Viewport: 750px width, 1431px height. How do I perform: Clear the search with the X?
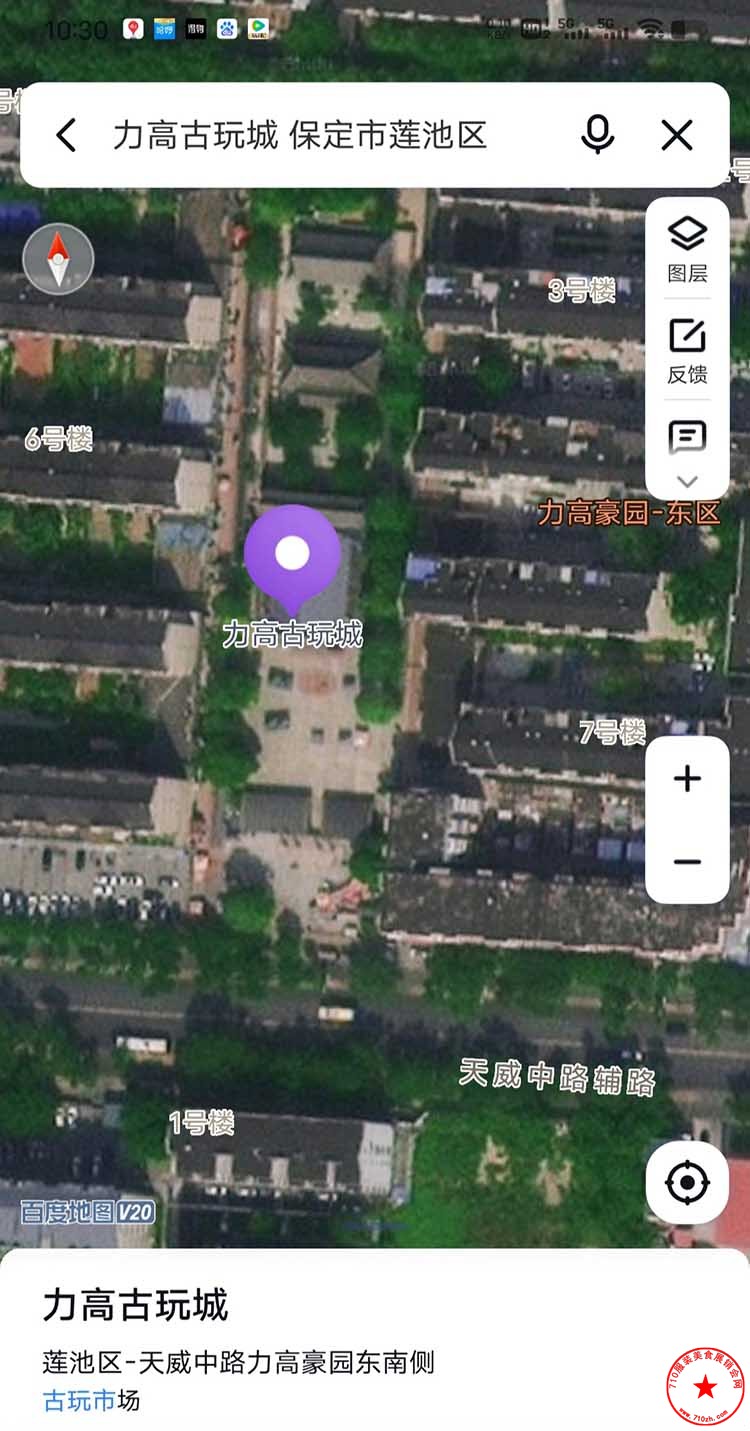coord(677,135)
